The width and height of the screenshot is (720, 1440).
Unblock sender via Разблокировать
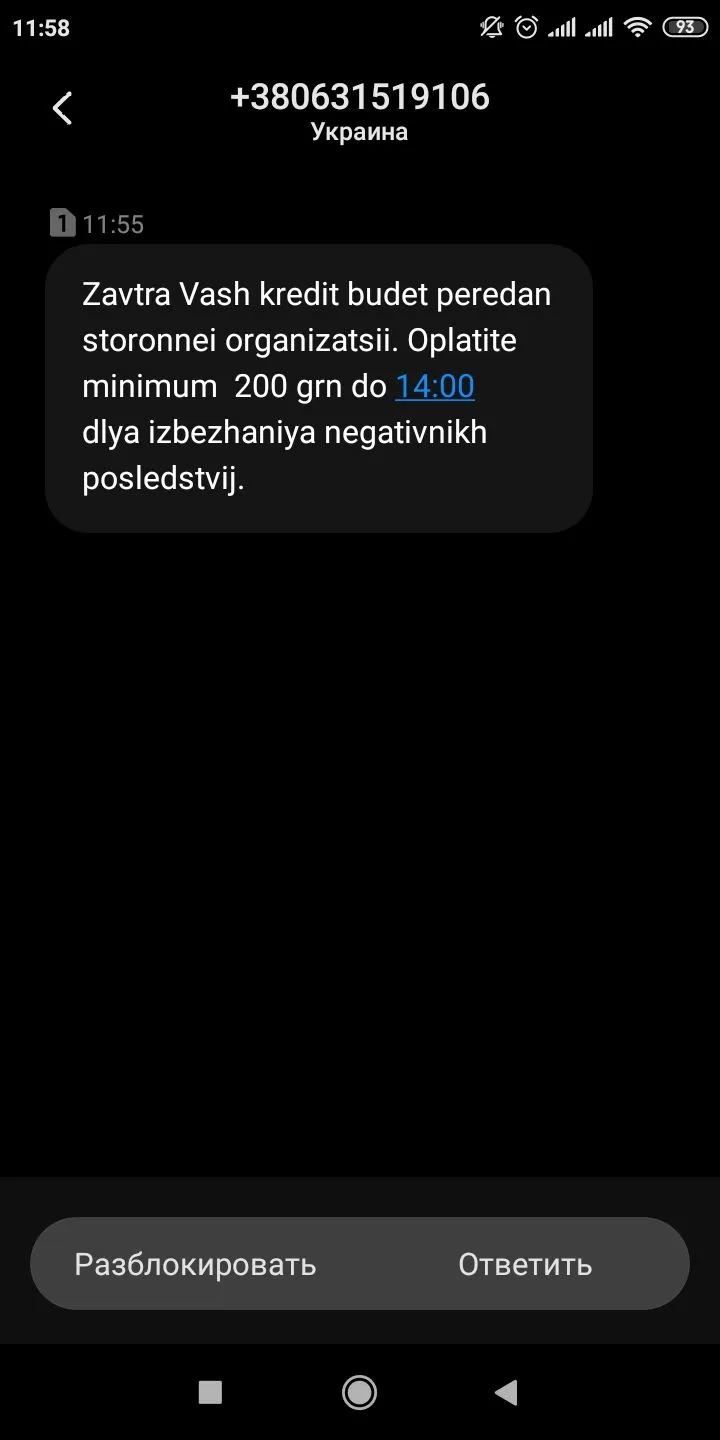[195, 1264]
